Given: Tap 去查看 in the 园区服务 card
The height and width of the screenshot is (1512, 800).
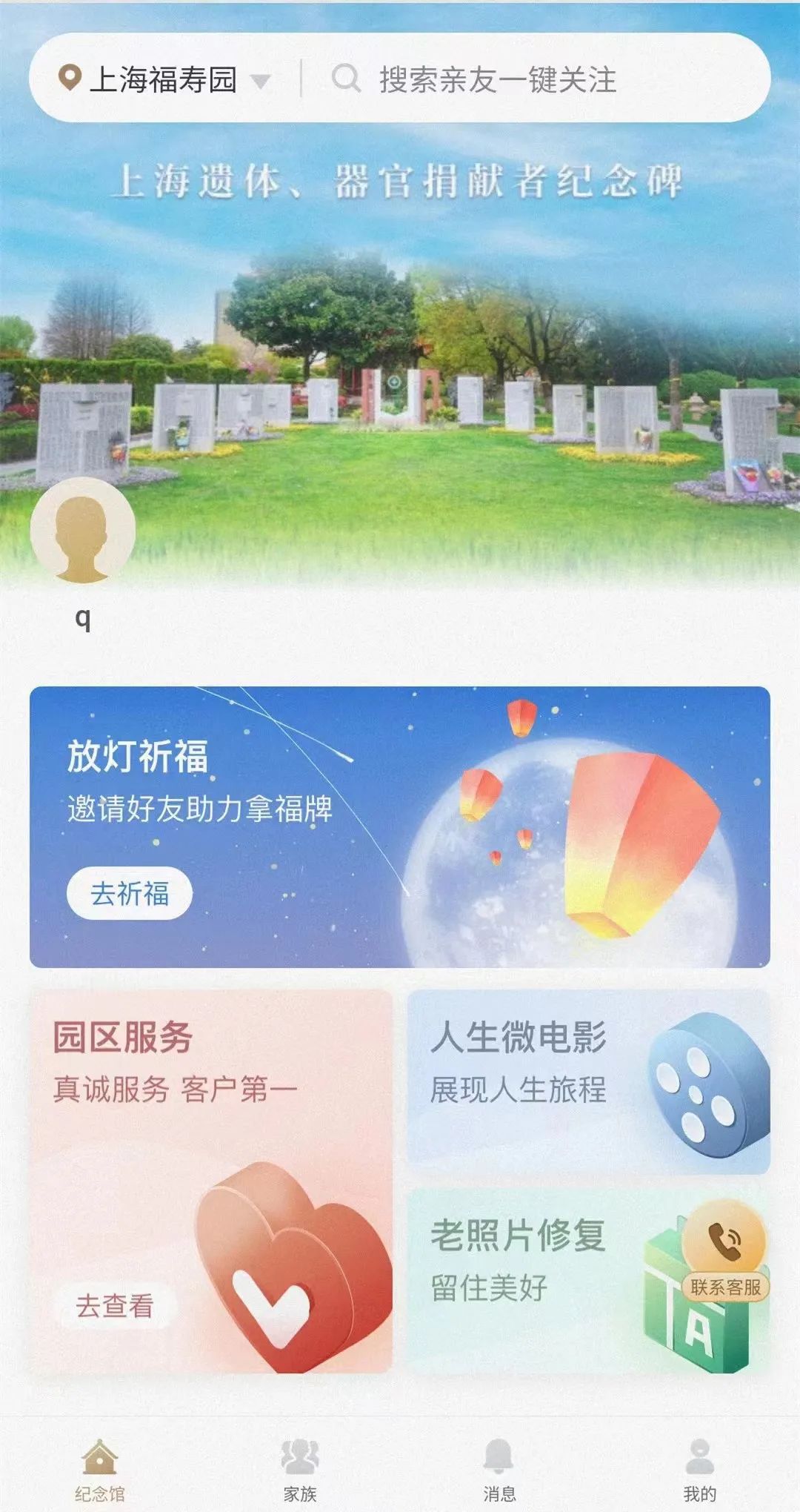Looking at the screenshot, I should pyautogui.click(x=115, y=1306).
